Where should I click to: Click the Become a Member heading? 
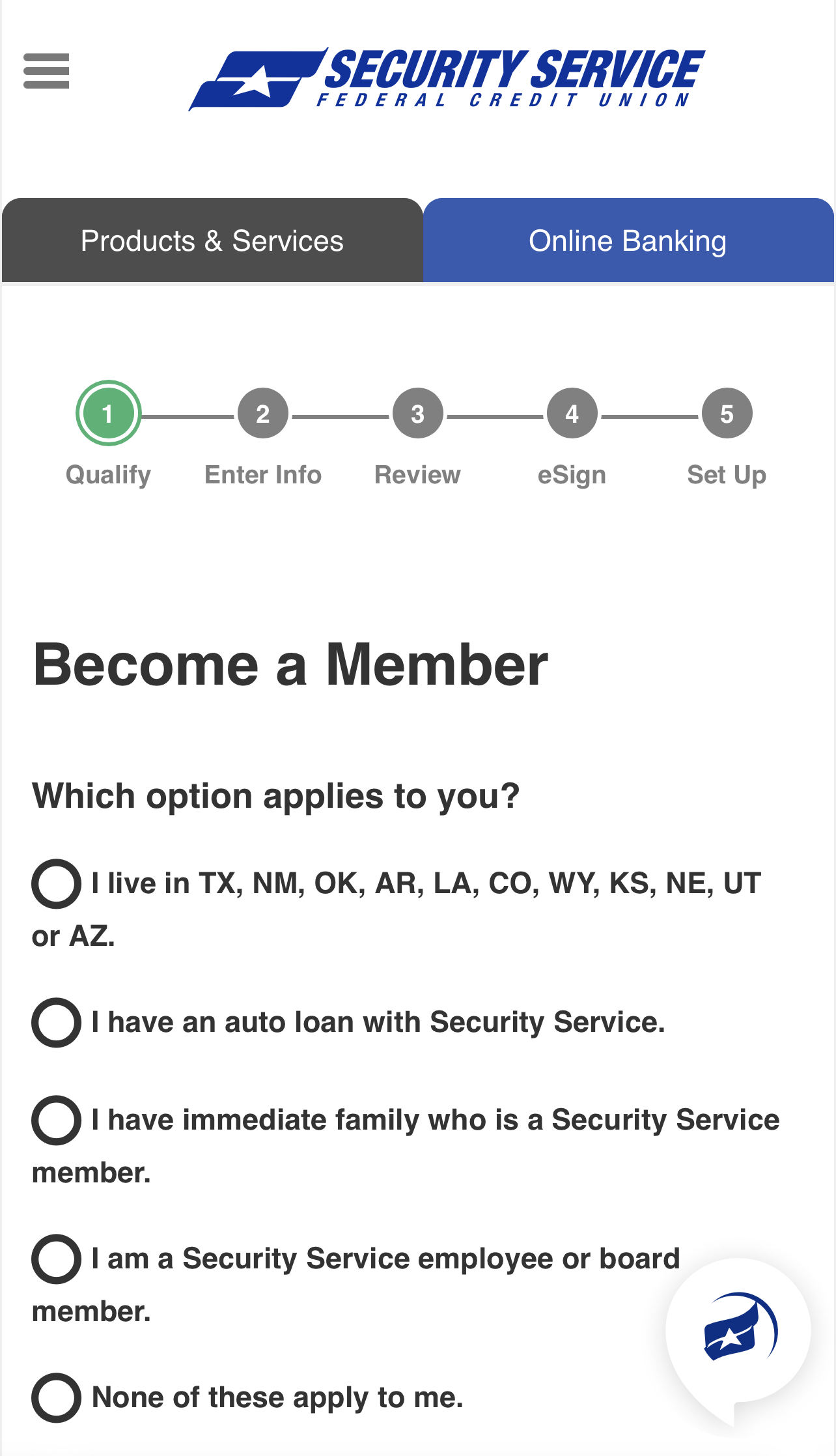pyautogui.click(x=291, y=663)
